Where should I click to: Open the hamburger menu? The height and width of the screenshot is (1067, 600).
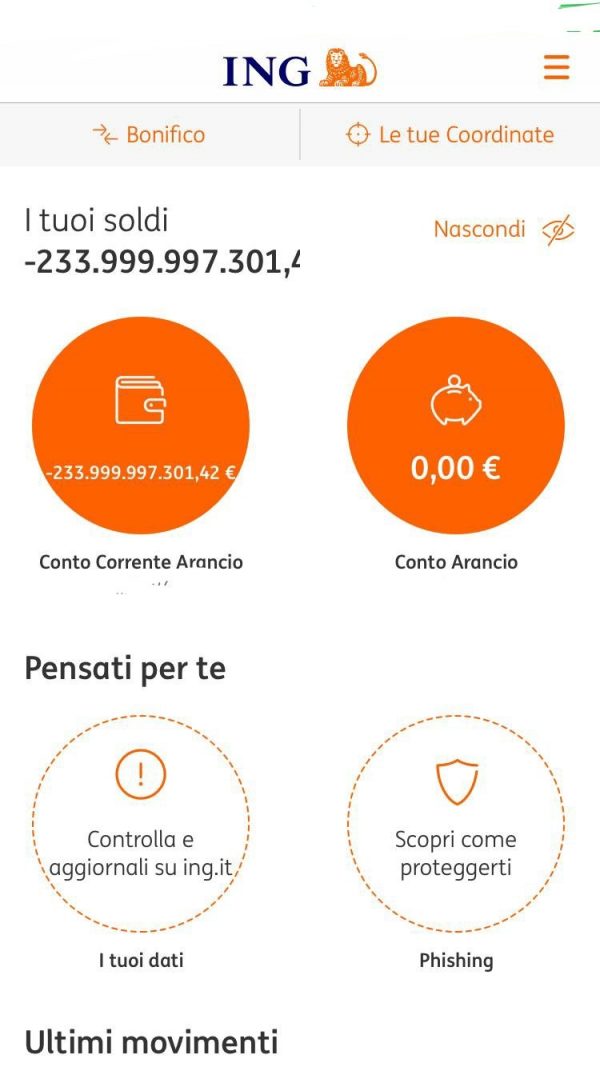pos(556,67)
